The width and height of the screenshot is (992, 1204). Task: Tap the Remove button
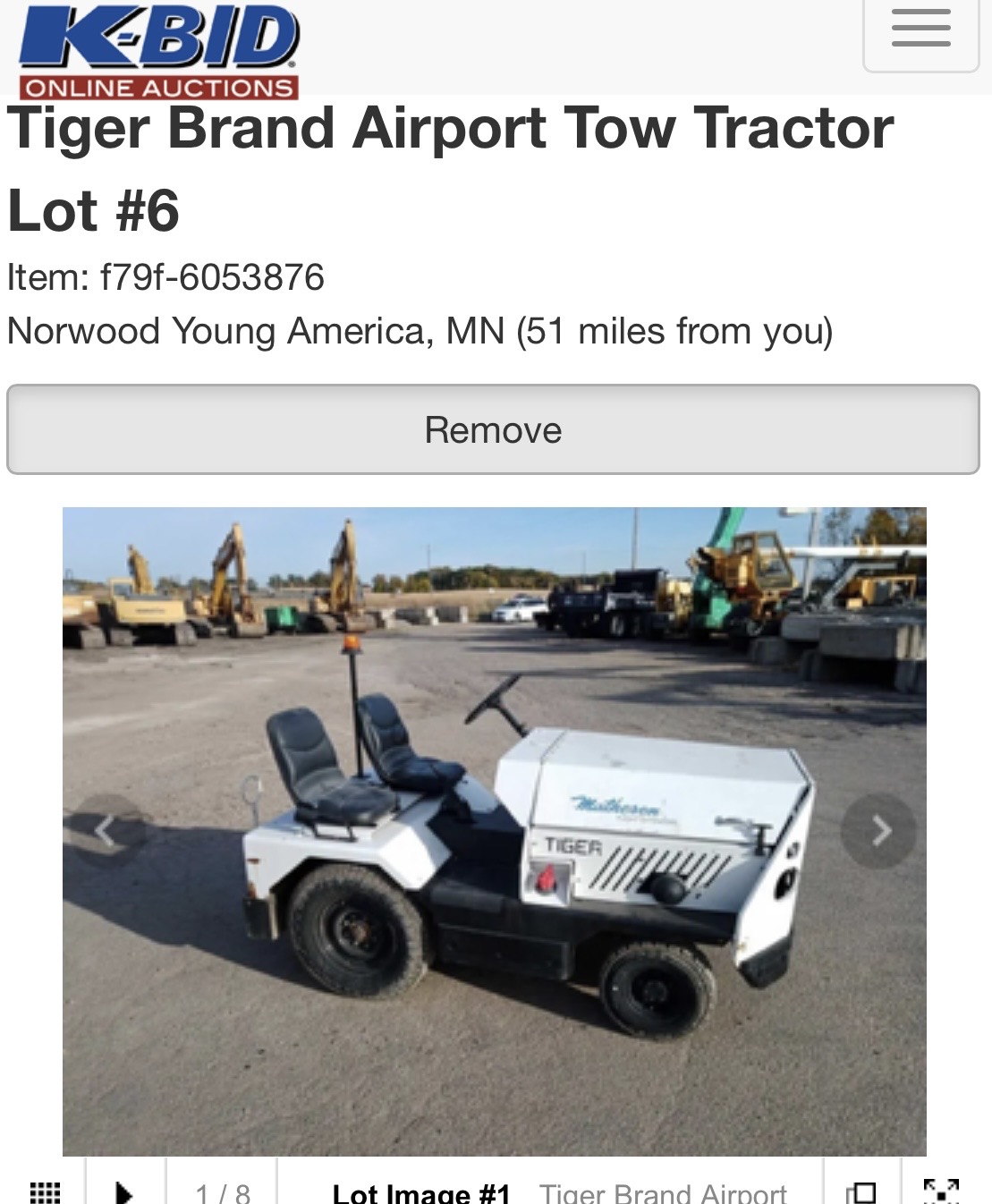(493, 429)
